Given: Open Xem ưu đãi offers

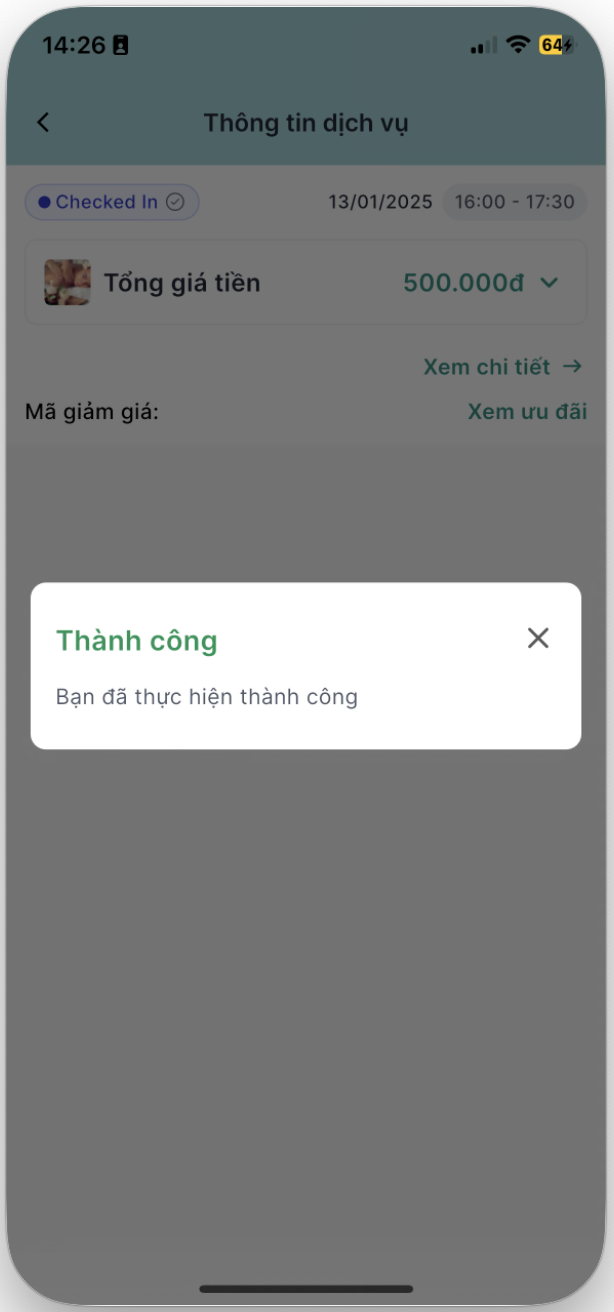Looking at the screenshot, I should tap(527, 412).
